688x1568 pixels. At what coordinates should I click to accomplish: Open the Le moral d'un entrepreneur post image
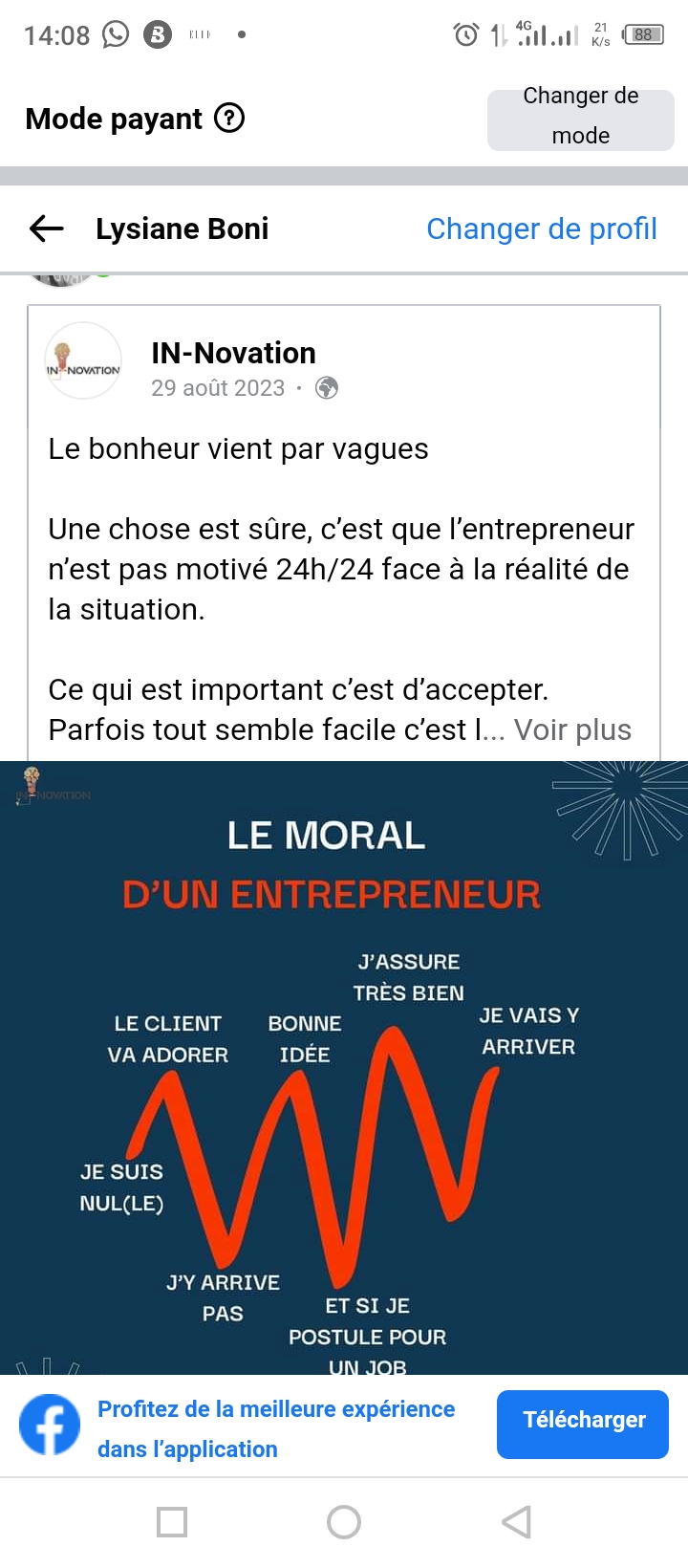344,1066
